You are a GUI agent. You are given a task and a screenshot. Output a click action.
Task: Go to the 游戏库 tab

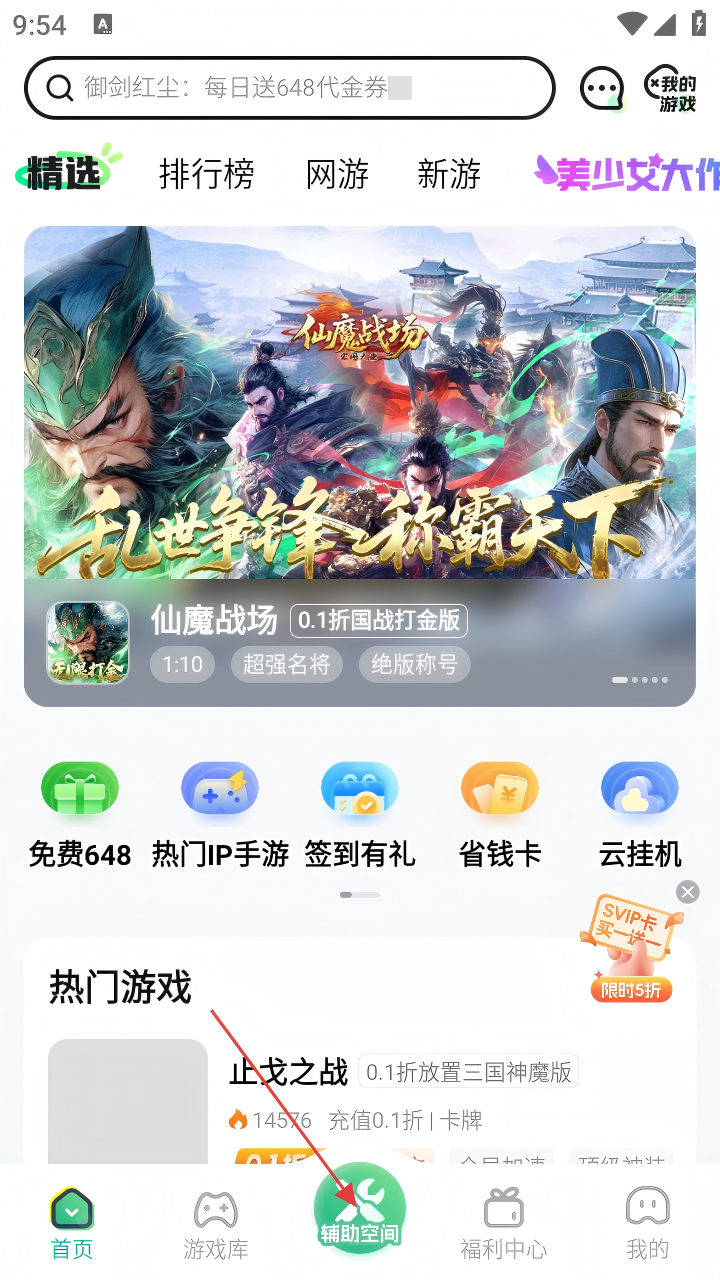[x=216, y=1224]
